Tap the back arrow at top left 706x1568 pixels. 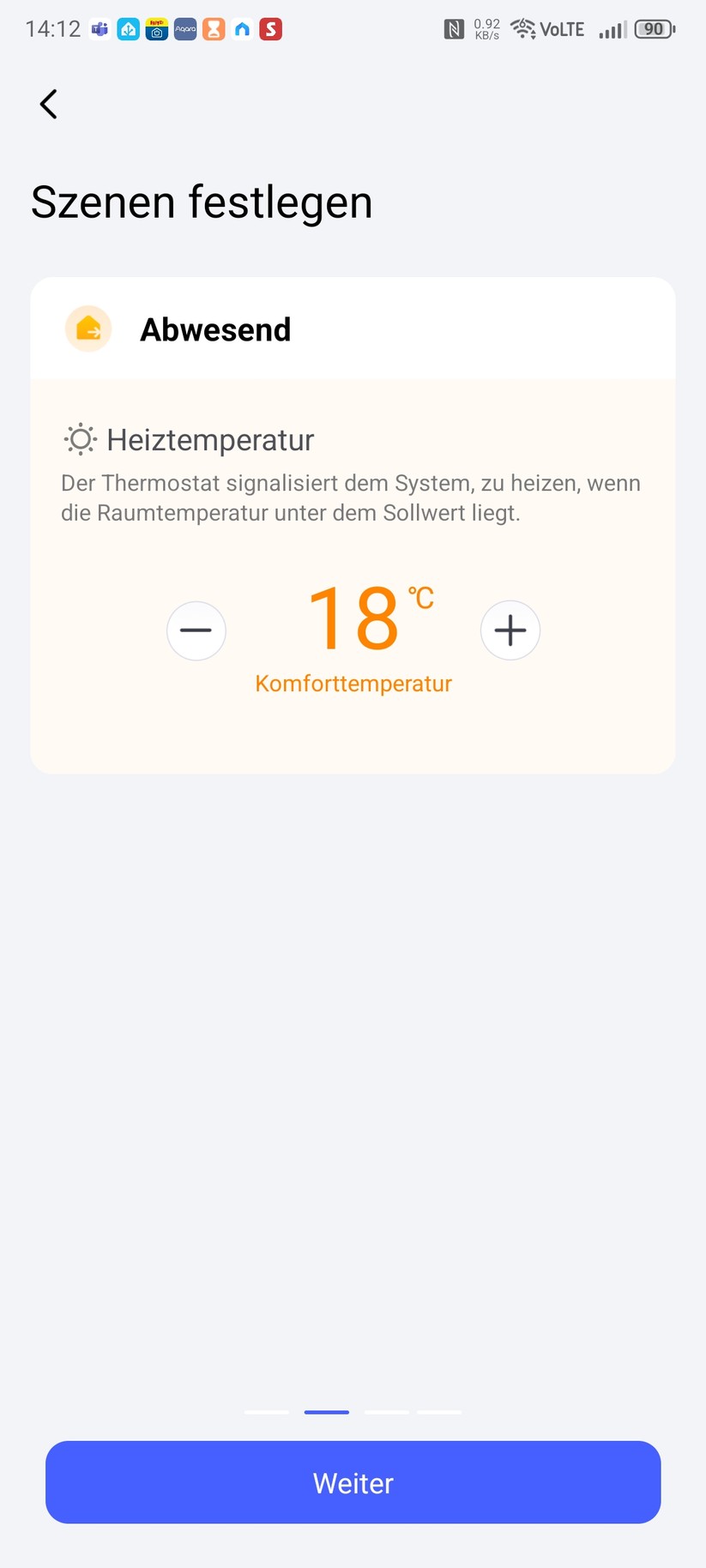click(x=47, y=104)
